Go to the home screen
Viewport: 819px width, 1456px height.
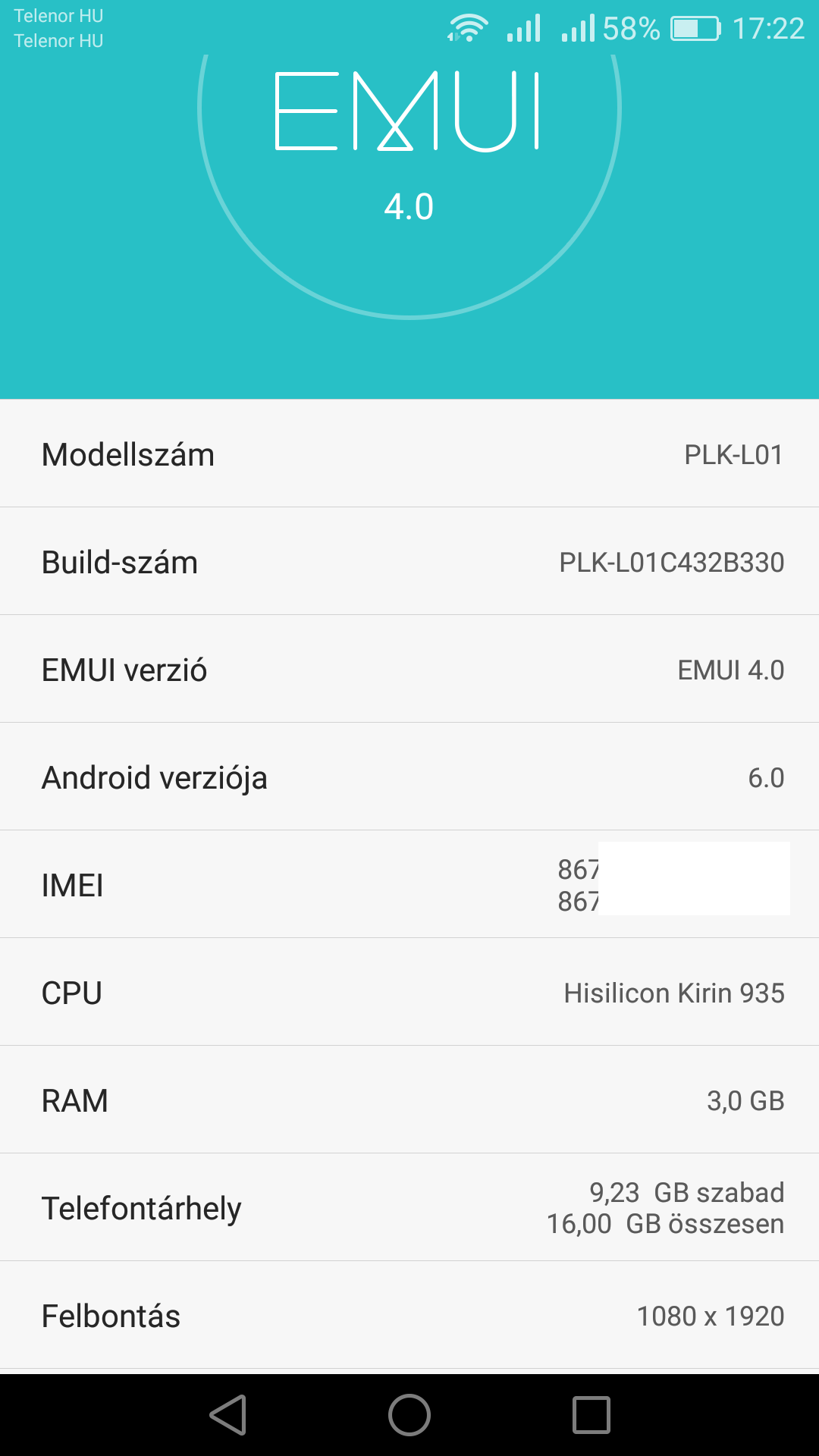pyautogui.click(x=409, y=1415)
